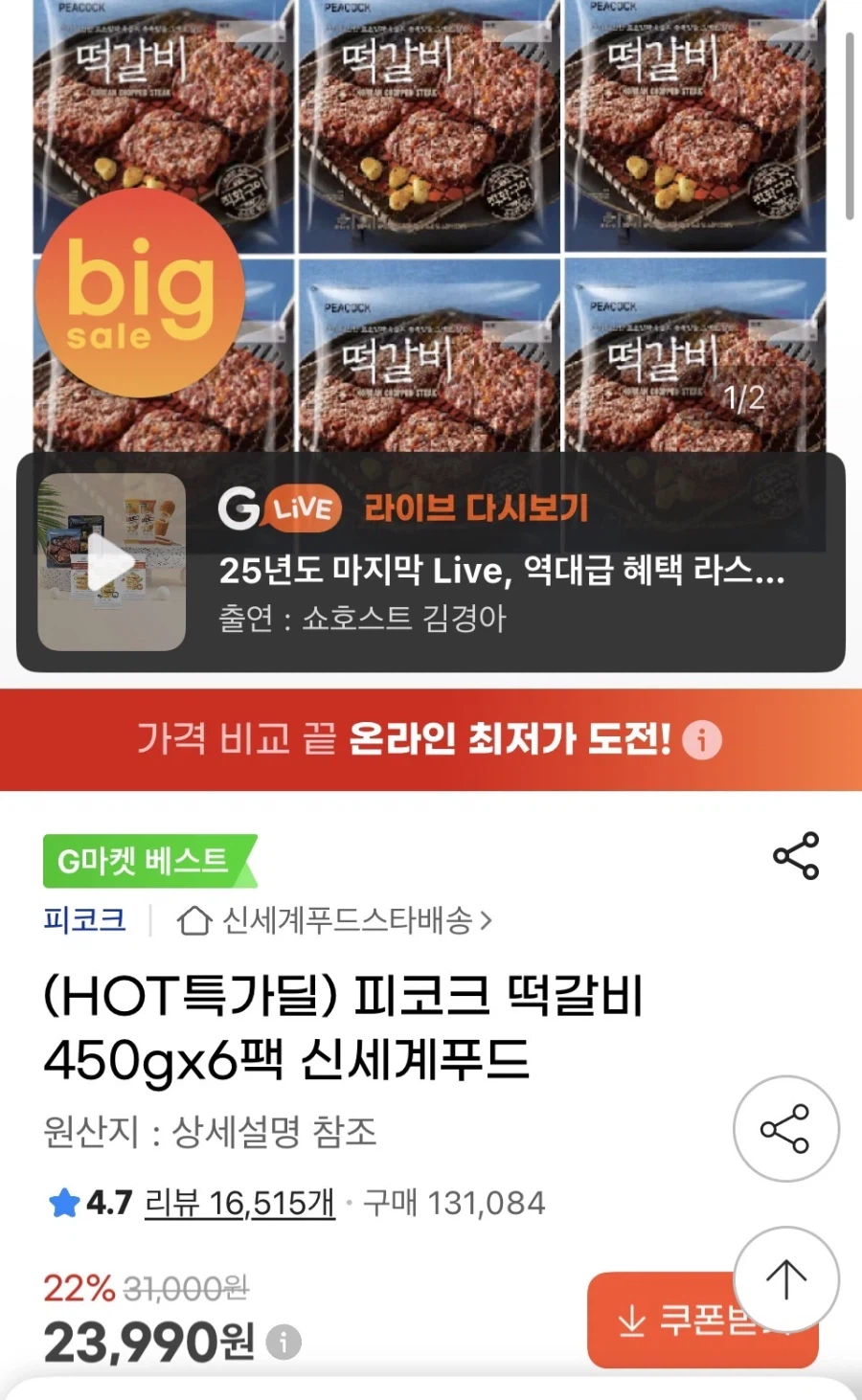
Task: Play the G LIVE replay video
Action: tap(111, 563)
